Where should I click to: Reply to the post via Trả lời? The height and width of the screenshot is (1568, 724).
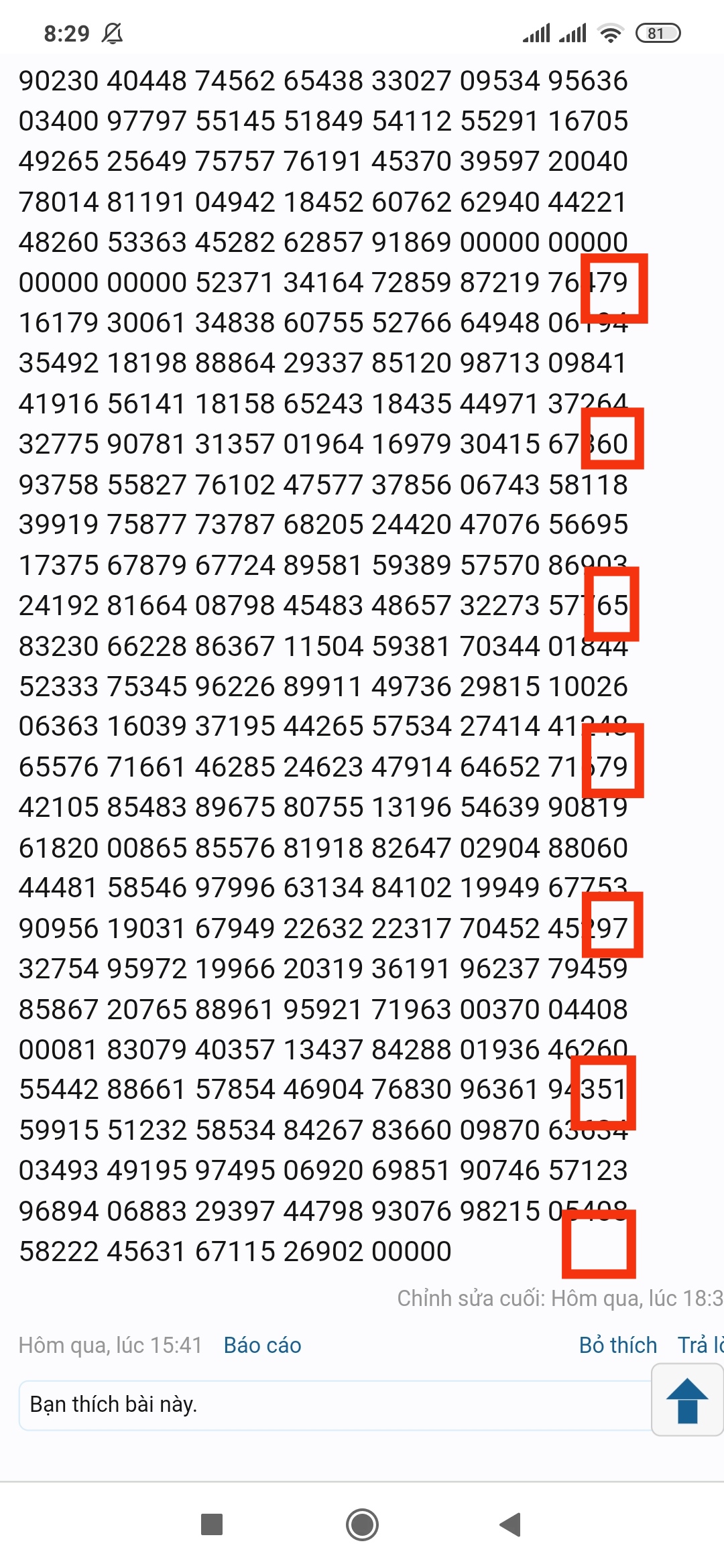click(701, 1345)
